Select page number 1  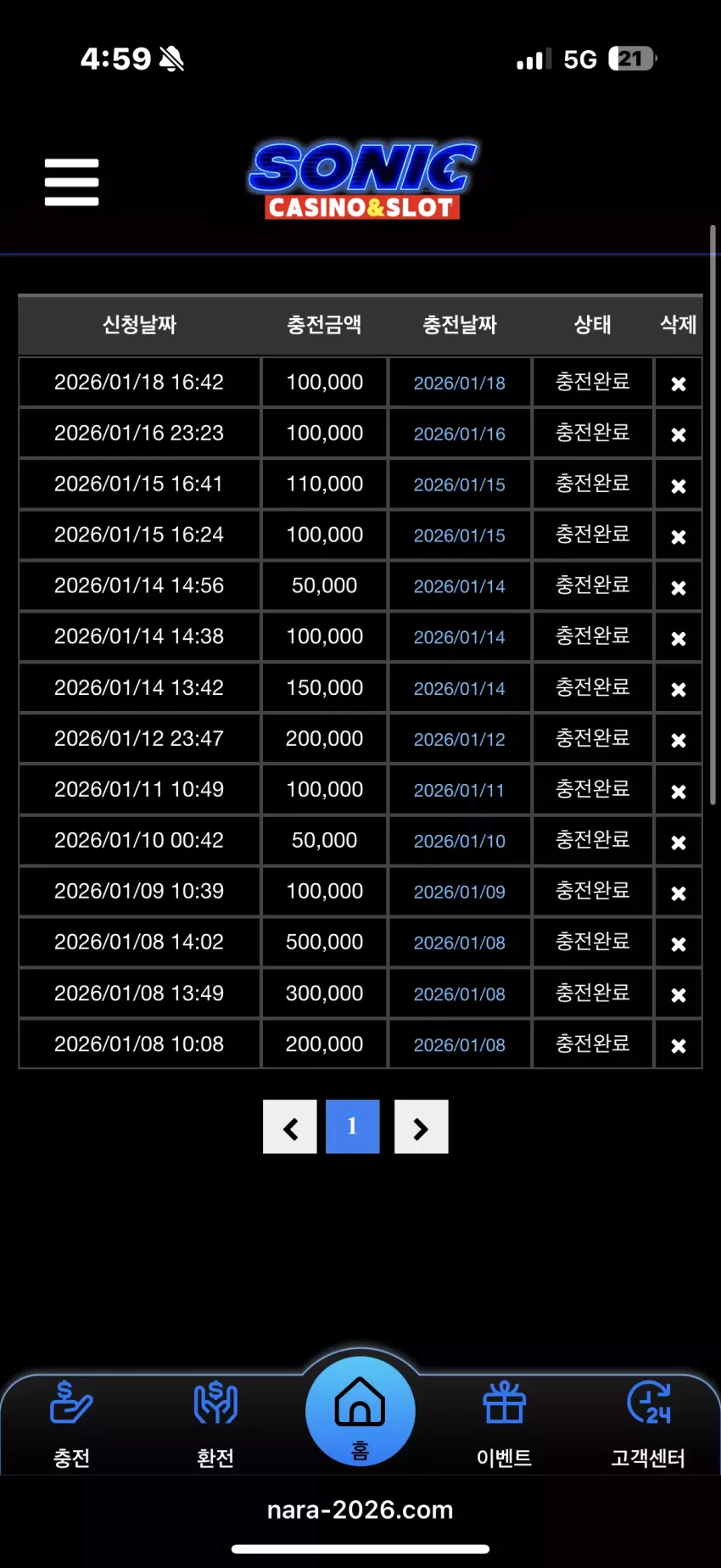tap(353, 1127)
